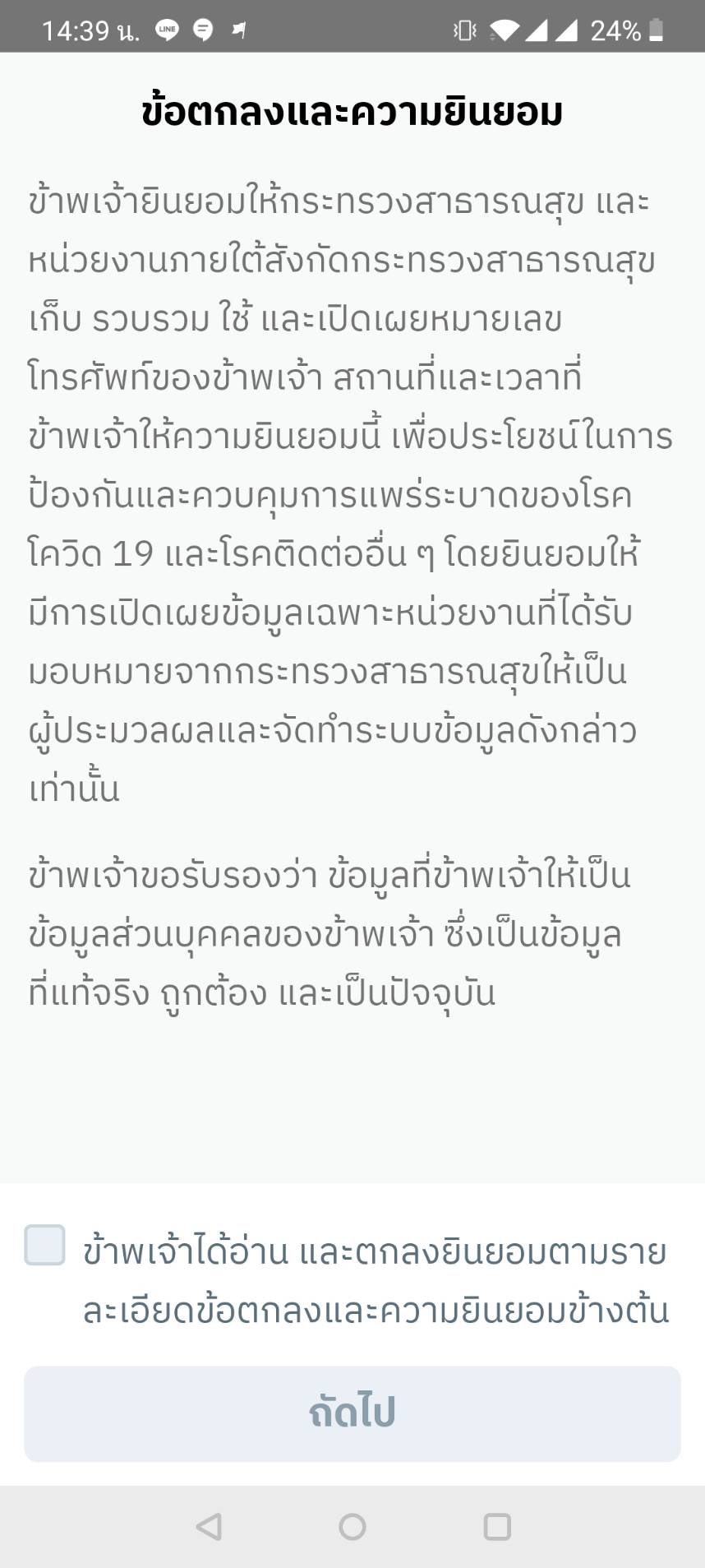
Task: Go back using the system back button
Action: click(209, 1527)
